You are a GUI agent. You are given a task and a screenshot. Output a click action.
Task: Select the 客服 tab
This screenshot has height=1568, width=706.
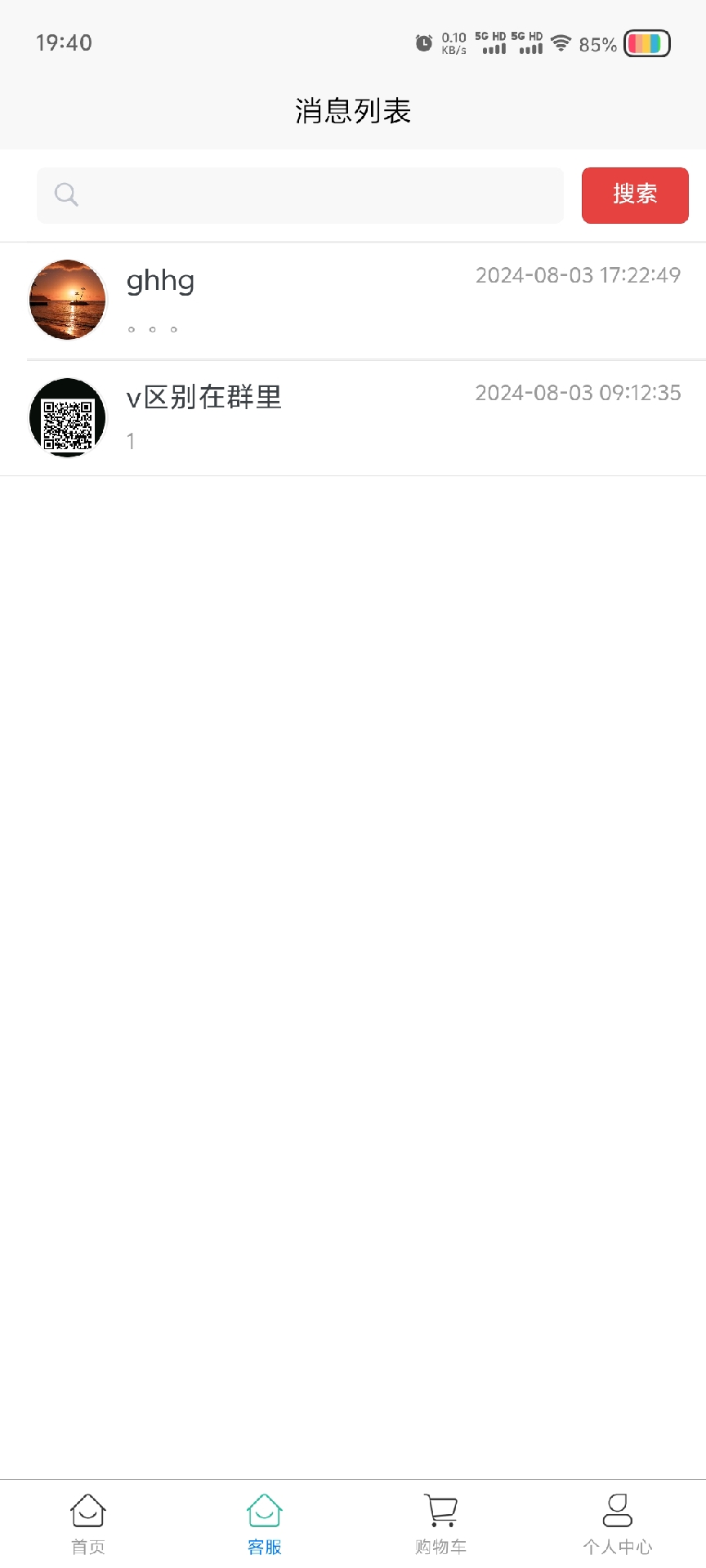[265, 1523]
